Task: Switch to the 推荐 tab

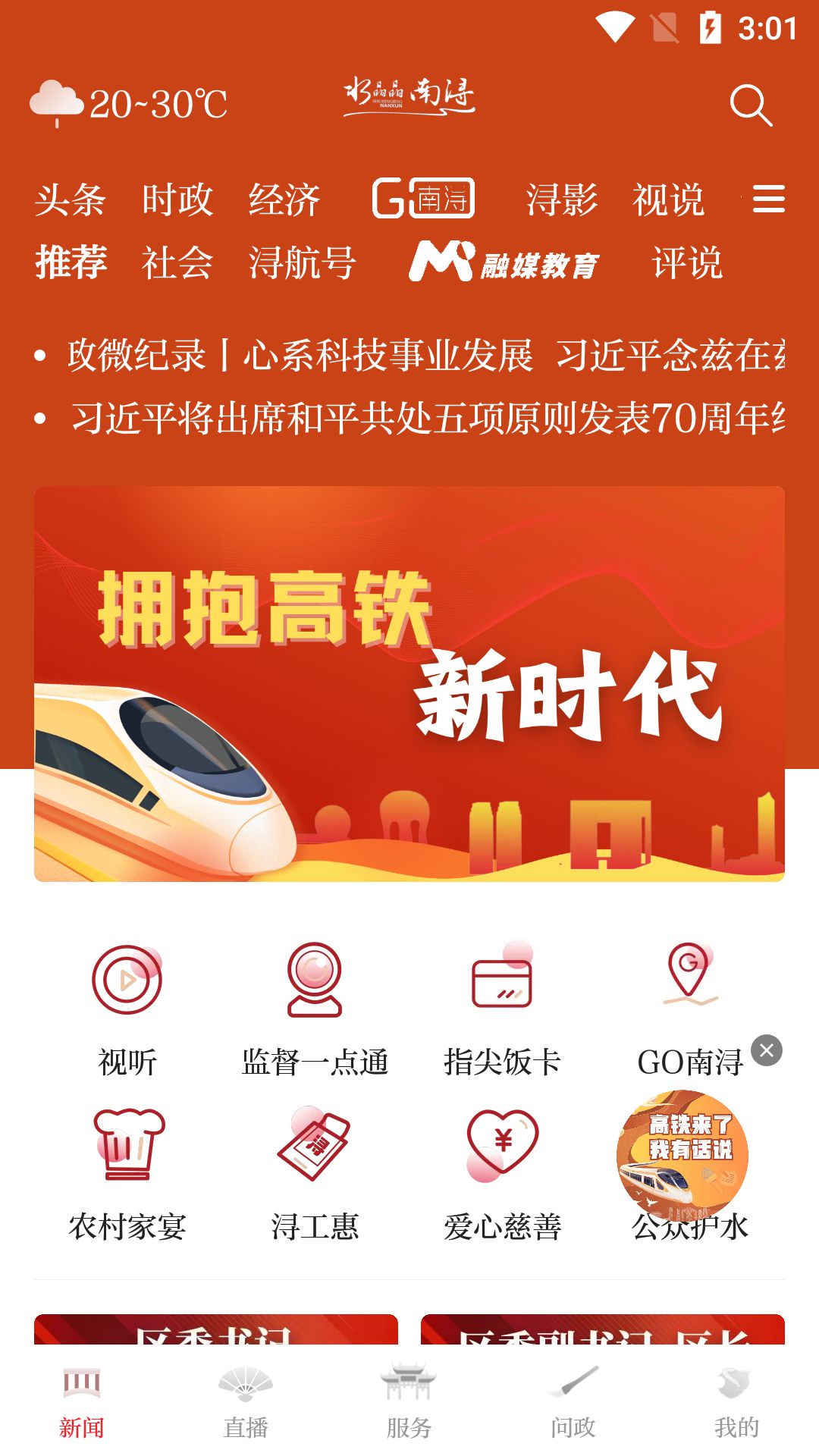Action: tap(71, 263)
